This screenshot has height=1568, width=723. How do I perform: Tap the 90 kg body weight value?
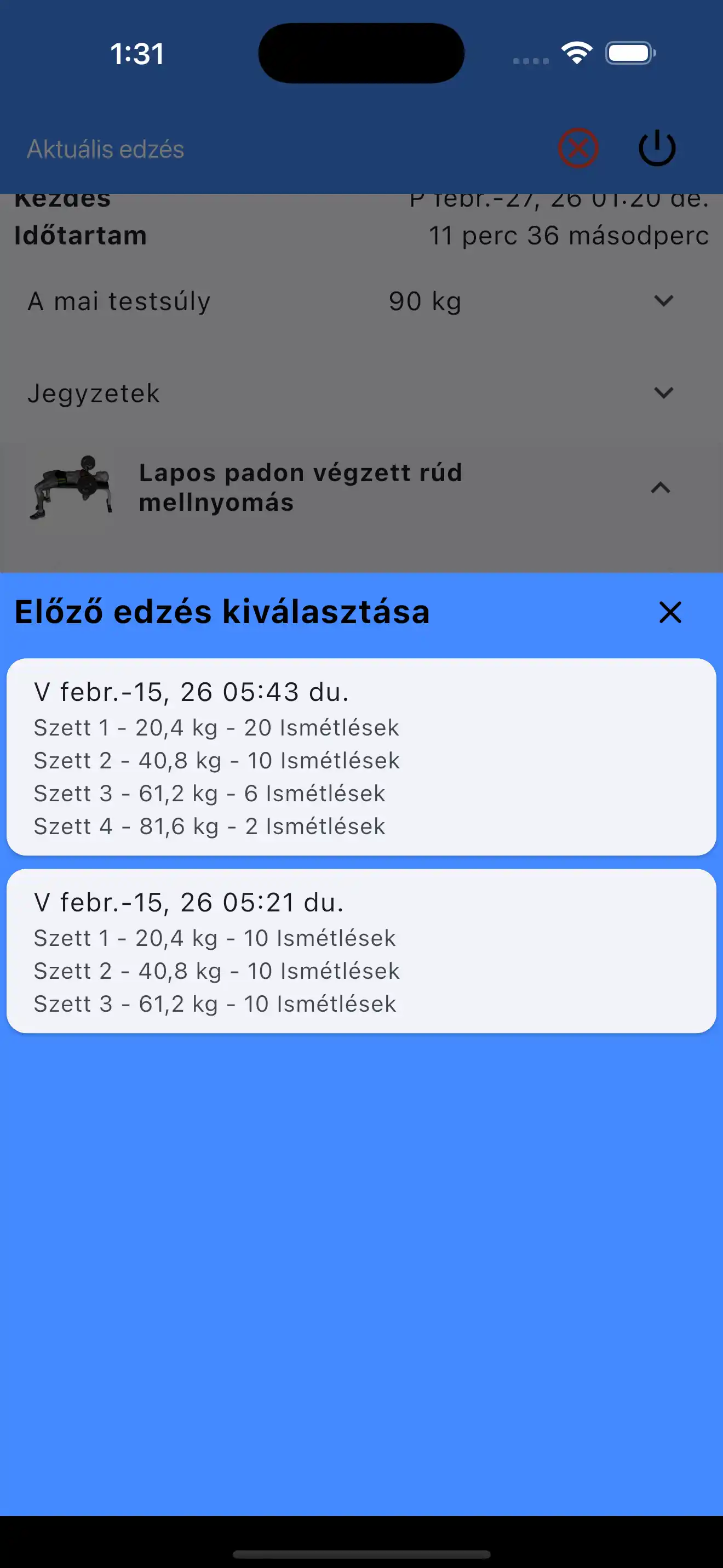(424, 301)
